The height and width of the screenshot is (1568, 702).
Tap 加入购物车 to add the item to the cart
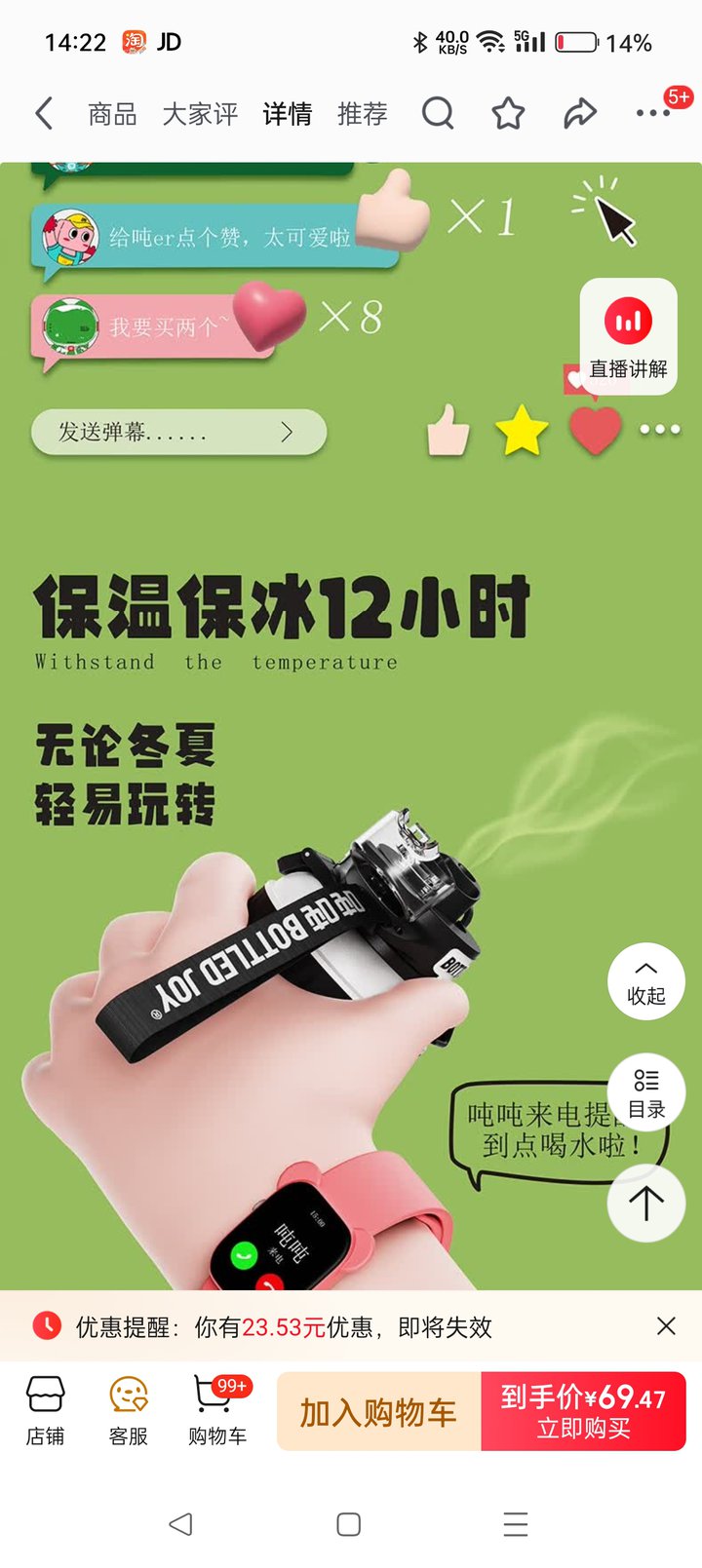378,1411
